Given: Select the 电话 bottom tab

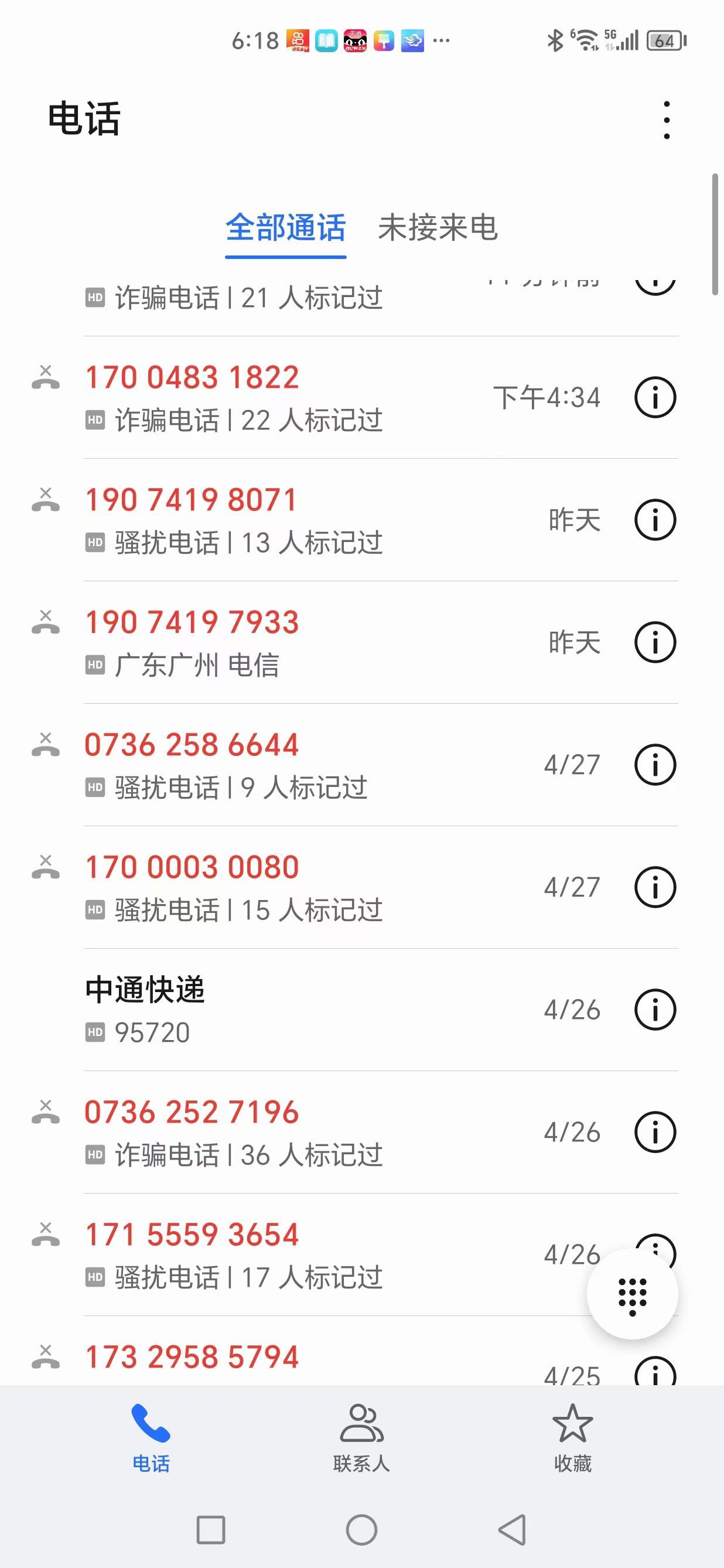Looking at the screenshot, I should click(x=151, y=1439).
